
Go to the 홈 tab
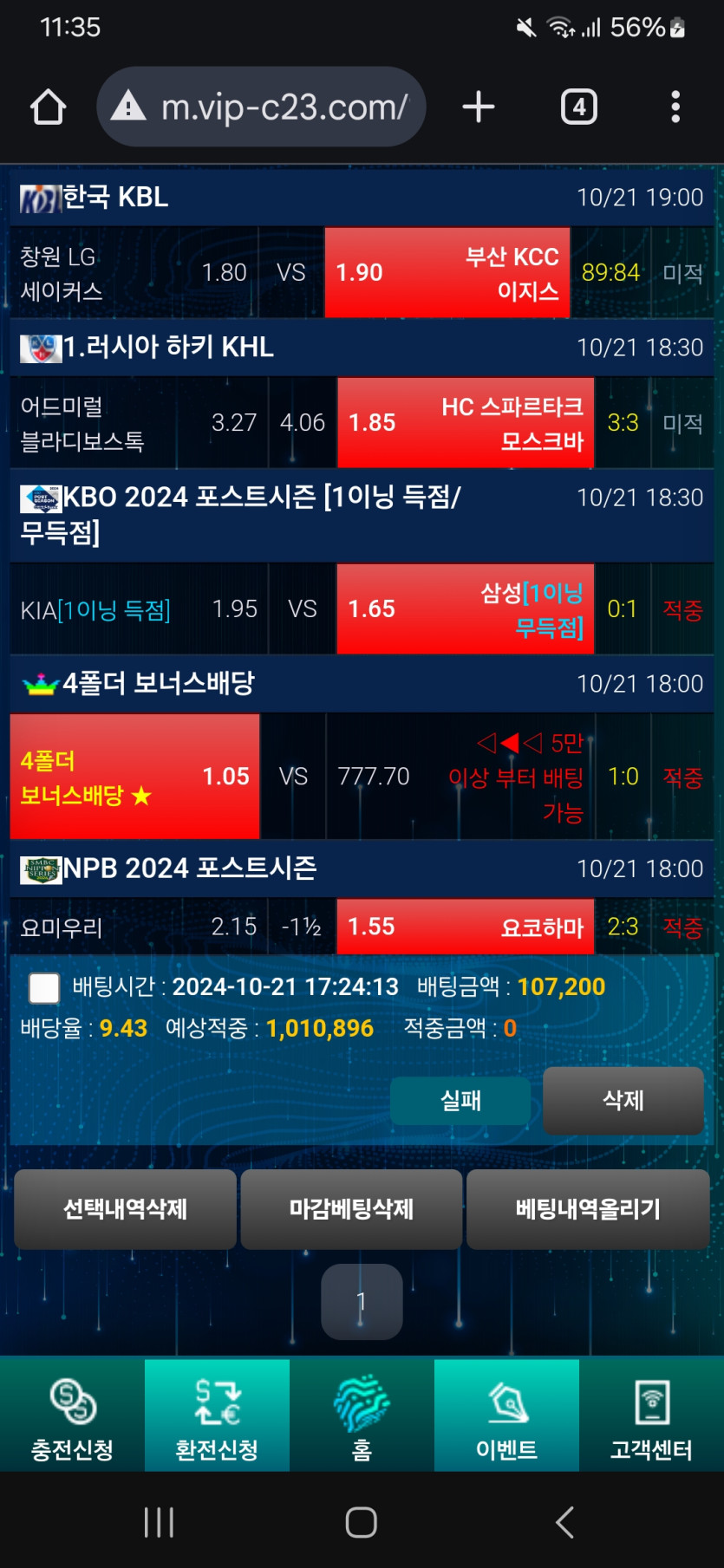pos(362,1415)
